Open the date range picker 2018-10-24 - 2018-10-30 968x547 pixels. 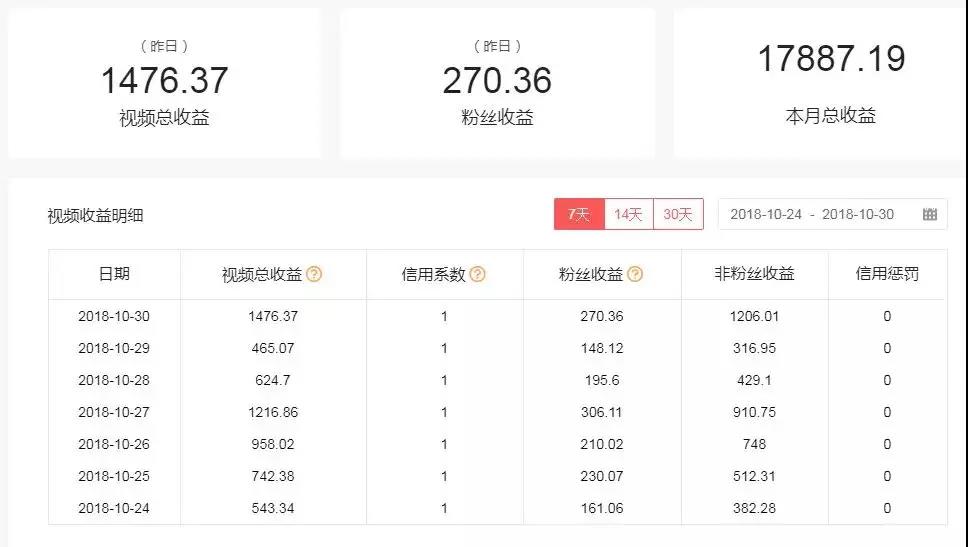click(832, 214)
